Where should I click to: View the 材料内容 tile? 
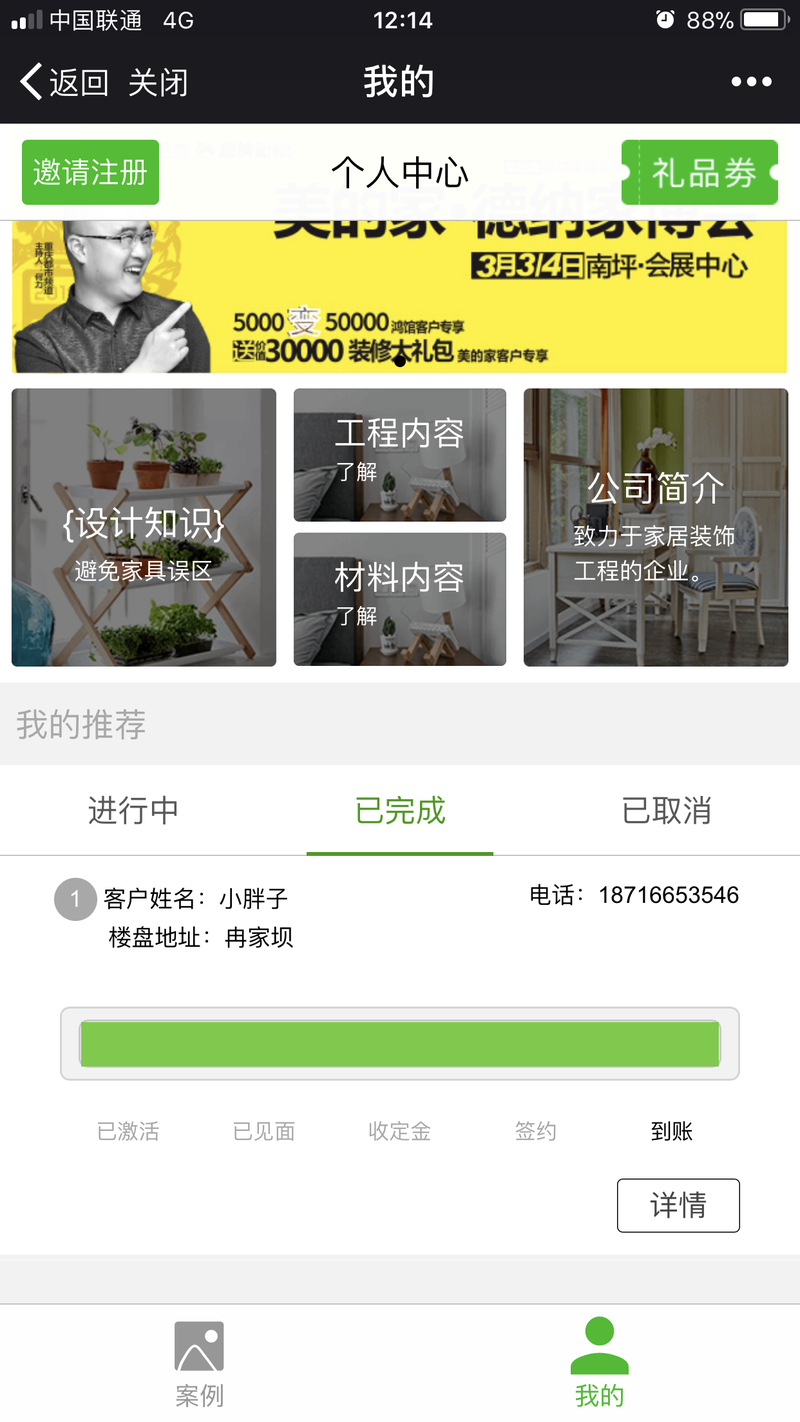[x=400, y=599]
